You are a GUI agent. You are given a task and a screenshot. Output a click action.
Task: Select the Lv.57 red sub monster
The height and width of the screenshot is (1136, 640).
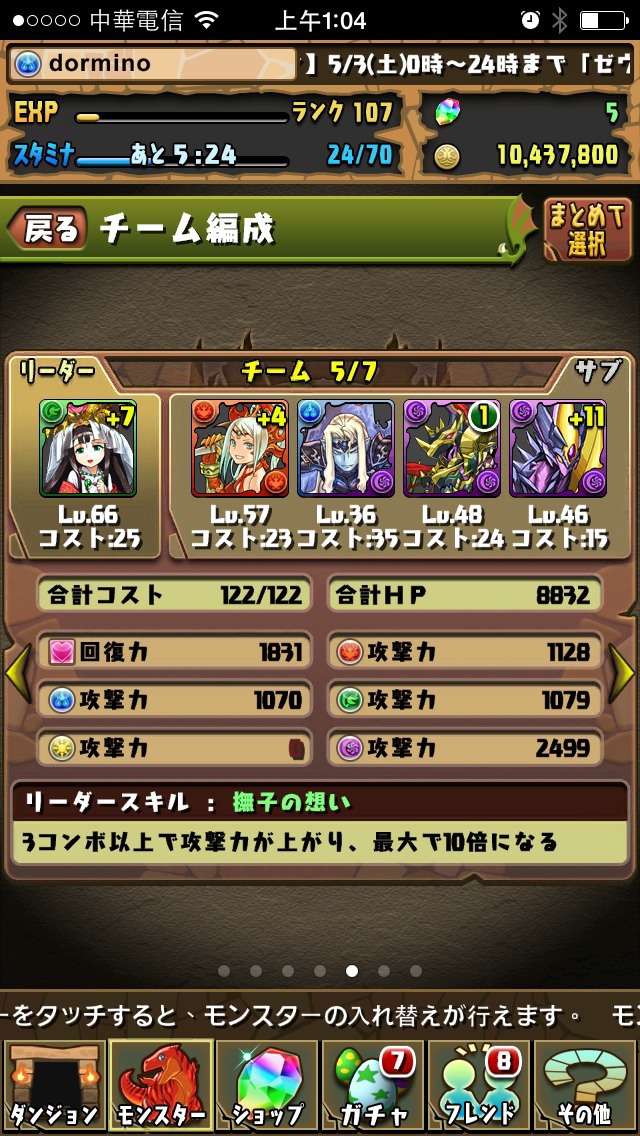pos(240,448)
